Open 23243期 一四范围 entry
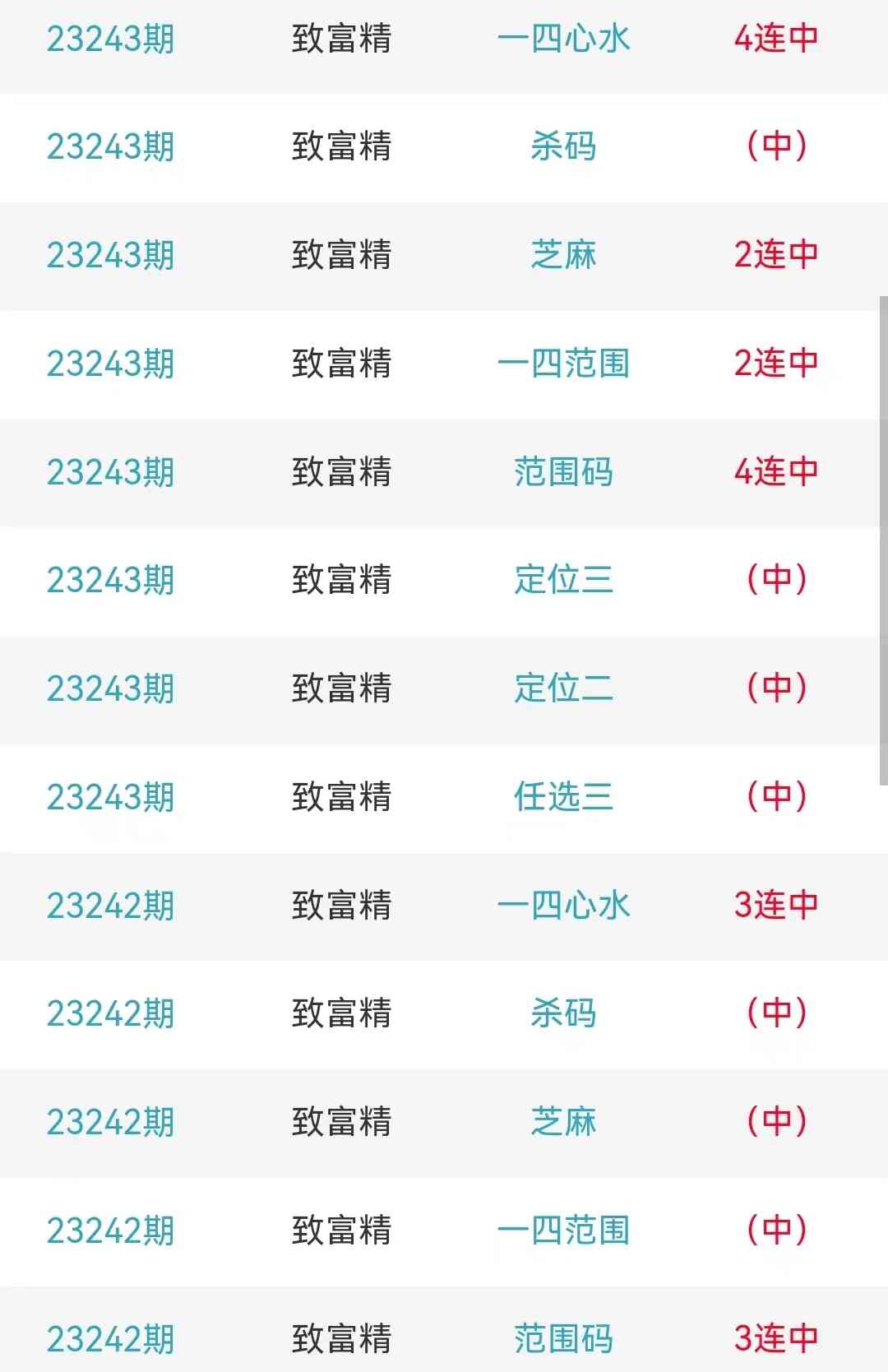 [x=563, y=364]
